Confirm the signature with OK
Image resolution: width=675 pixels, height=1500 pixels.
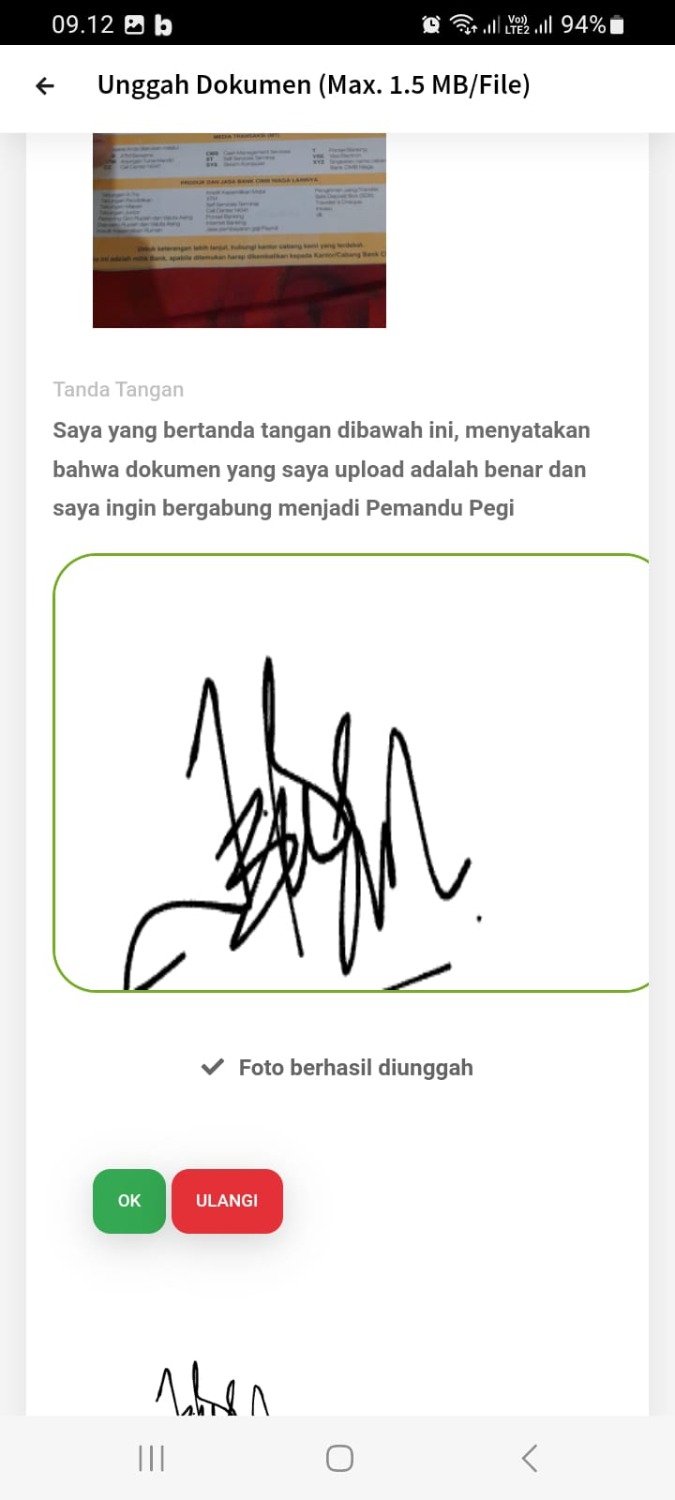pos(129,1201)
